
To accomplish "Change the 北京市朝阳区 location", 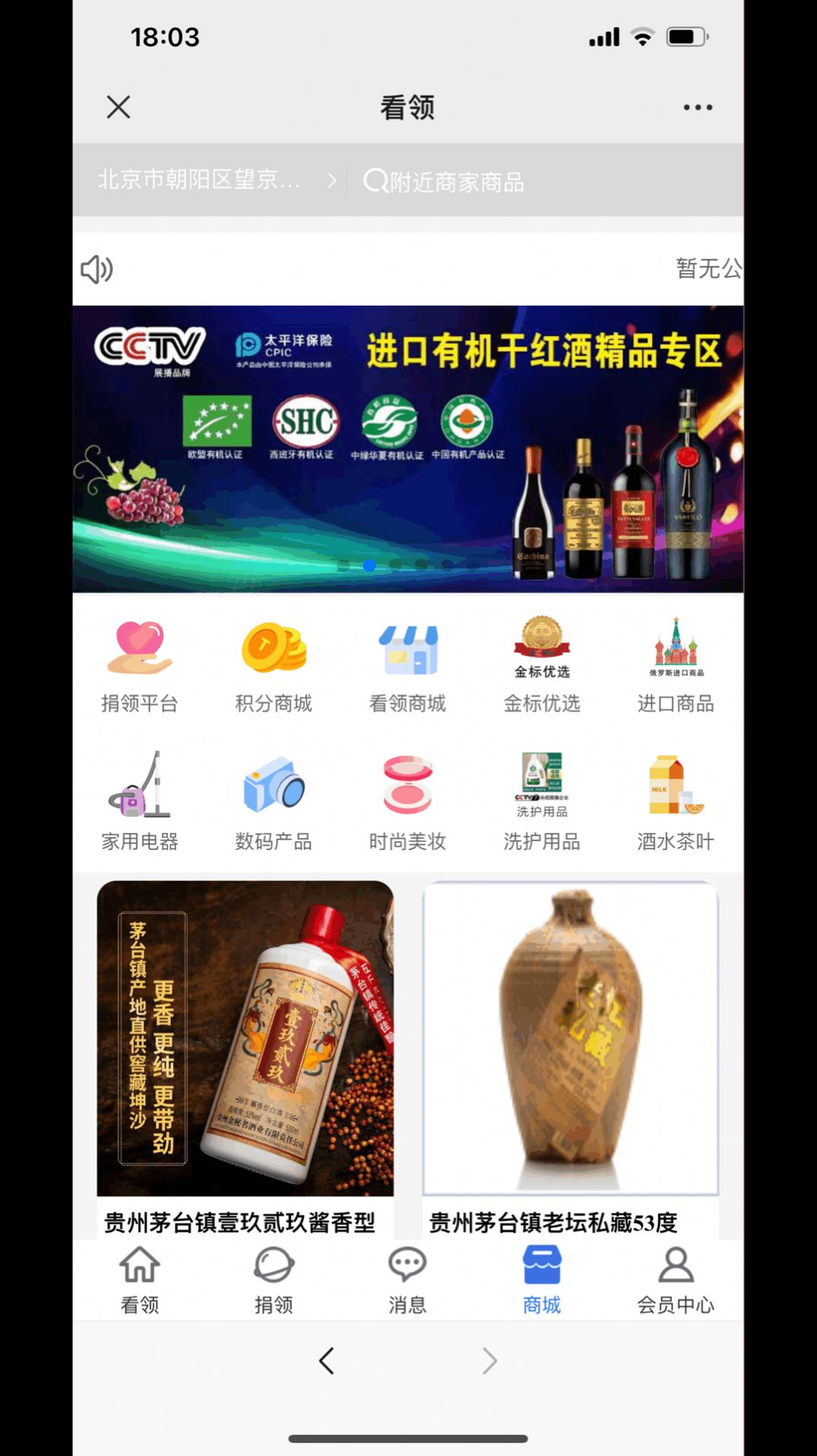I will [x=216, y=180].
